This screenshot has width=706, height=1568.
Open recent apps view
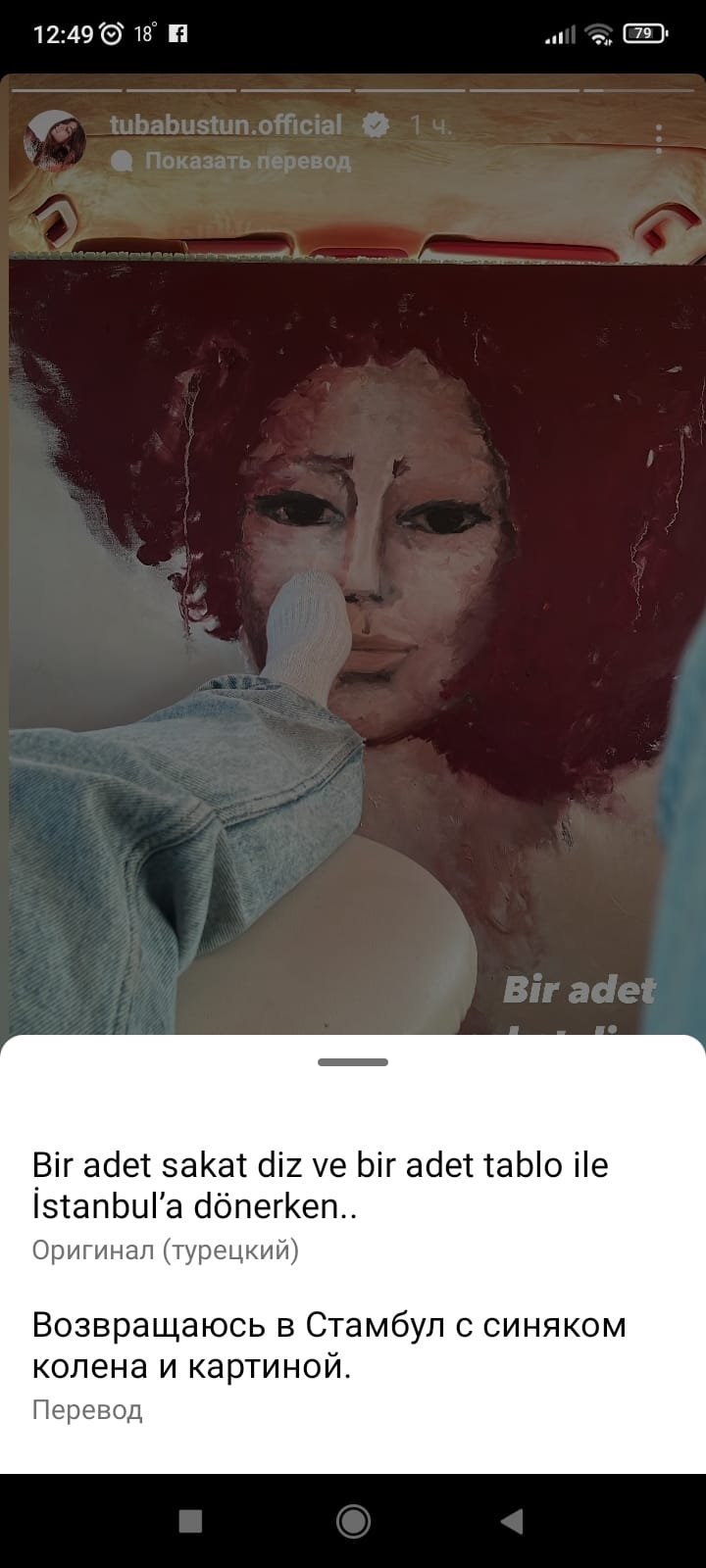tap(191, 1520)
